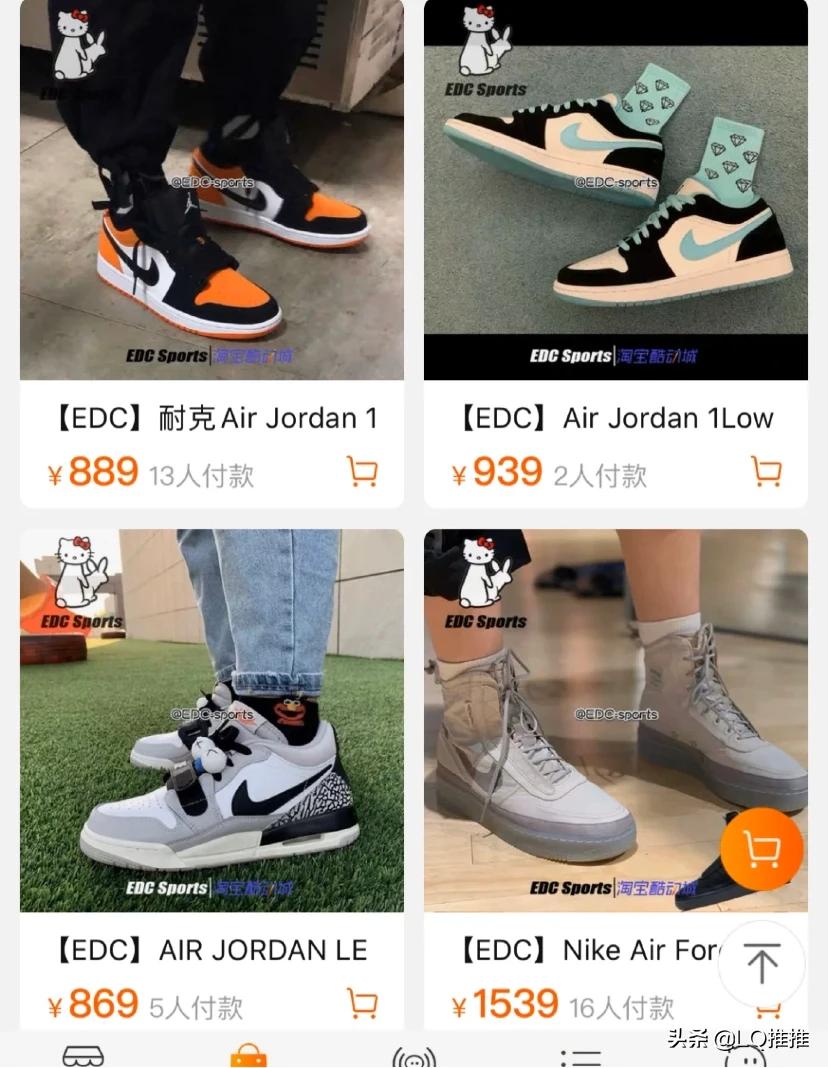Add the AIR JORDAN LE priced 869 to cart
The width and height of the screenshot is (828, 1068).
362,1003
